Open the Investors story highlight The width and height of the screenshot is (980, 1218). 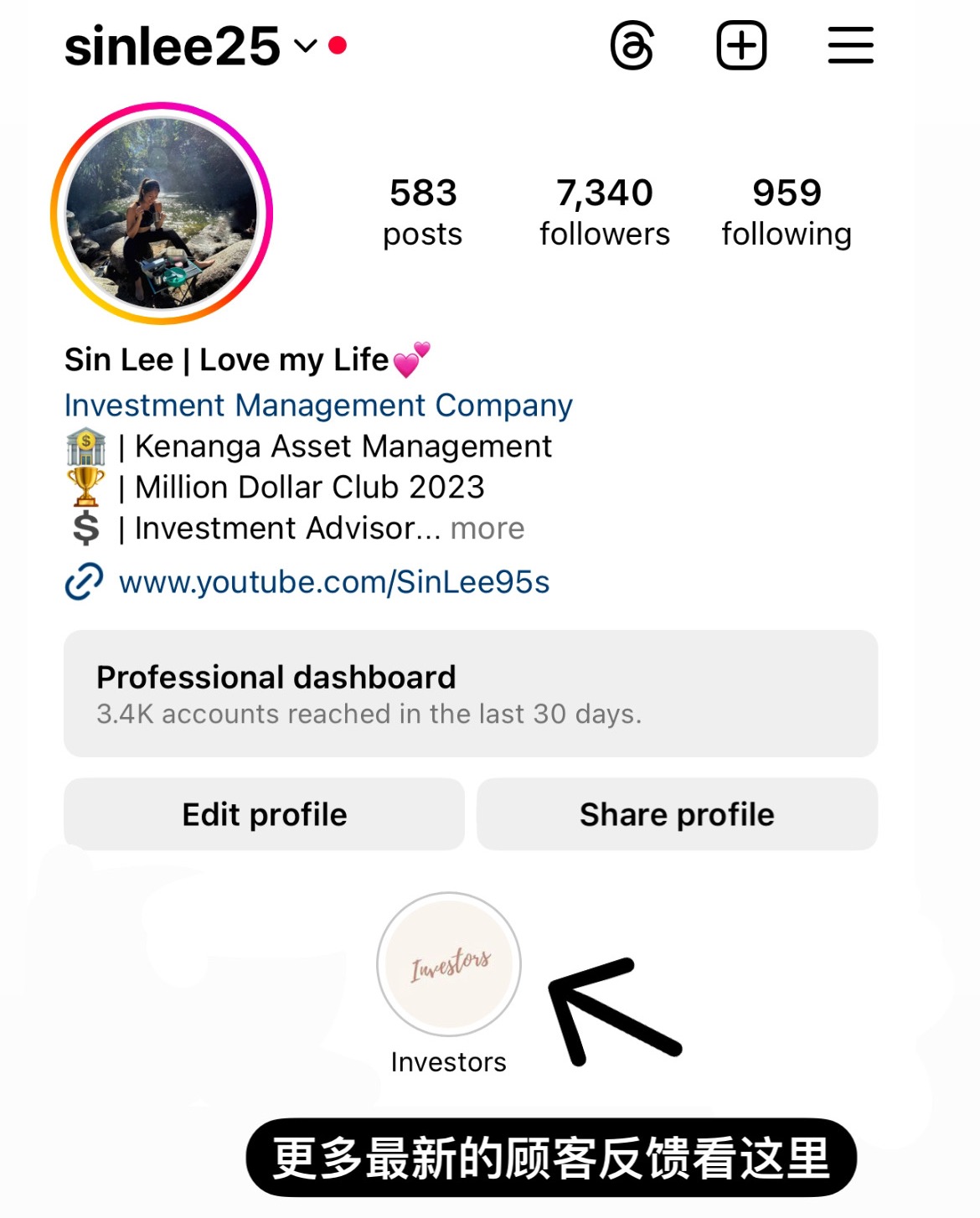(x=449, y=965)
